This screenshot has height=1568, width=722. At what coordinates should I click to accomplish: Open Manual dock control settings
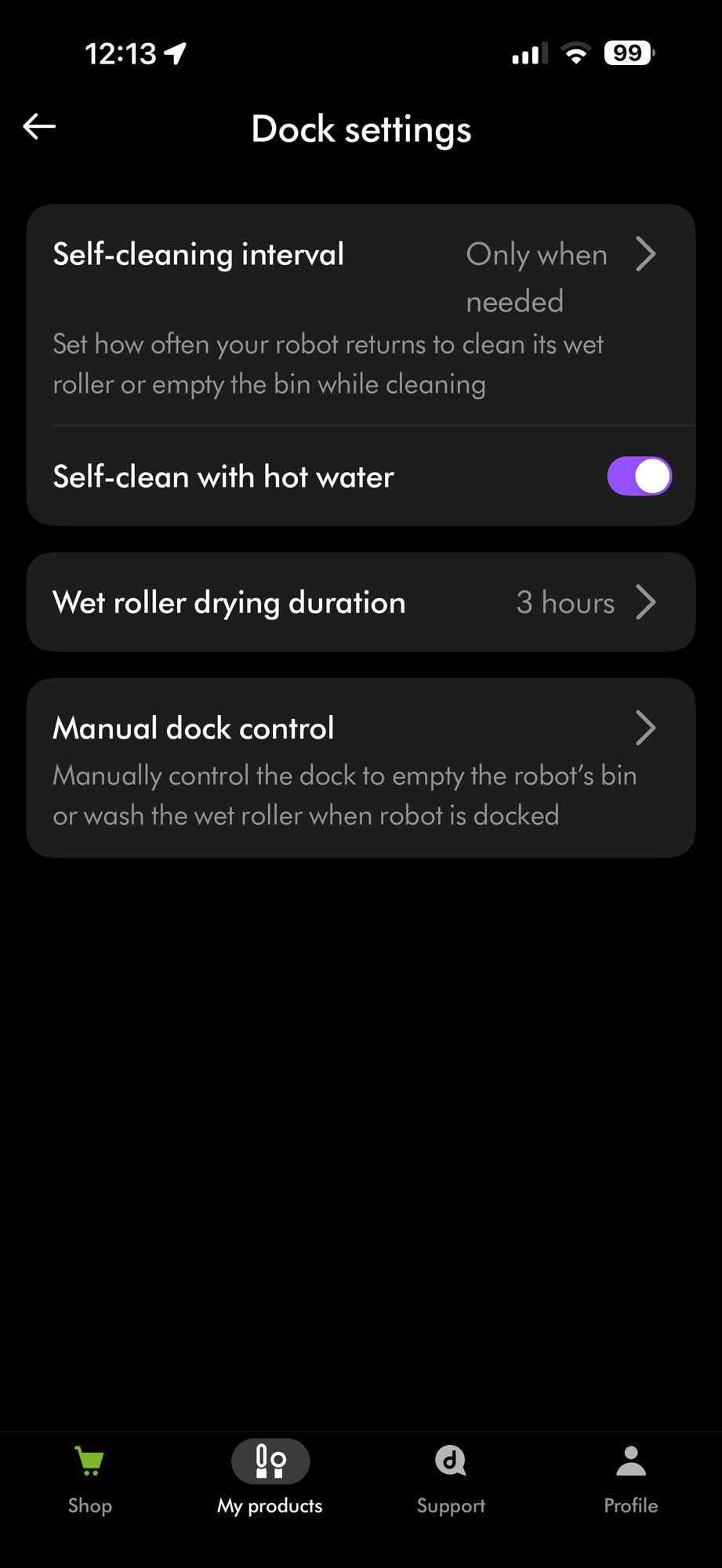361,728
